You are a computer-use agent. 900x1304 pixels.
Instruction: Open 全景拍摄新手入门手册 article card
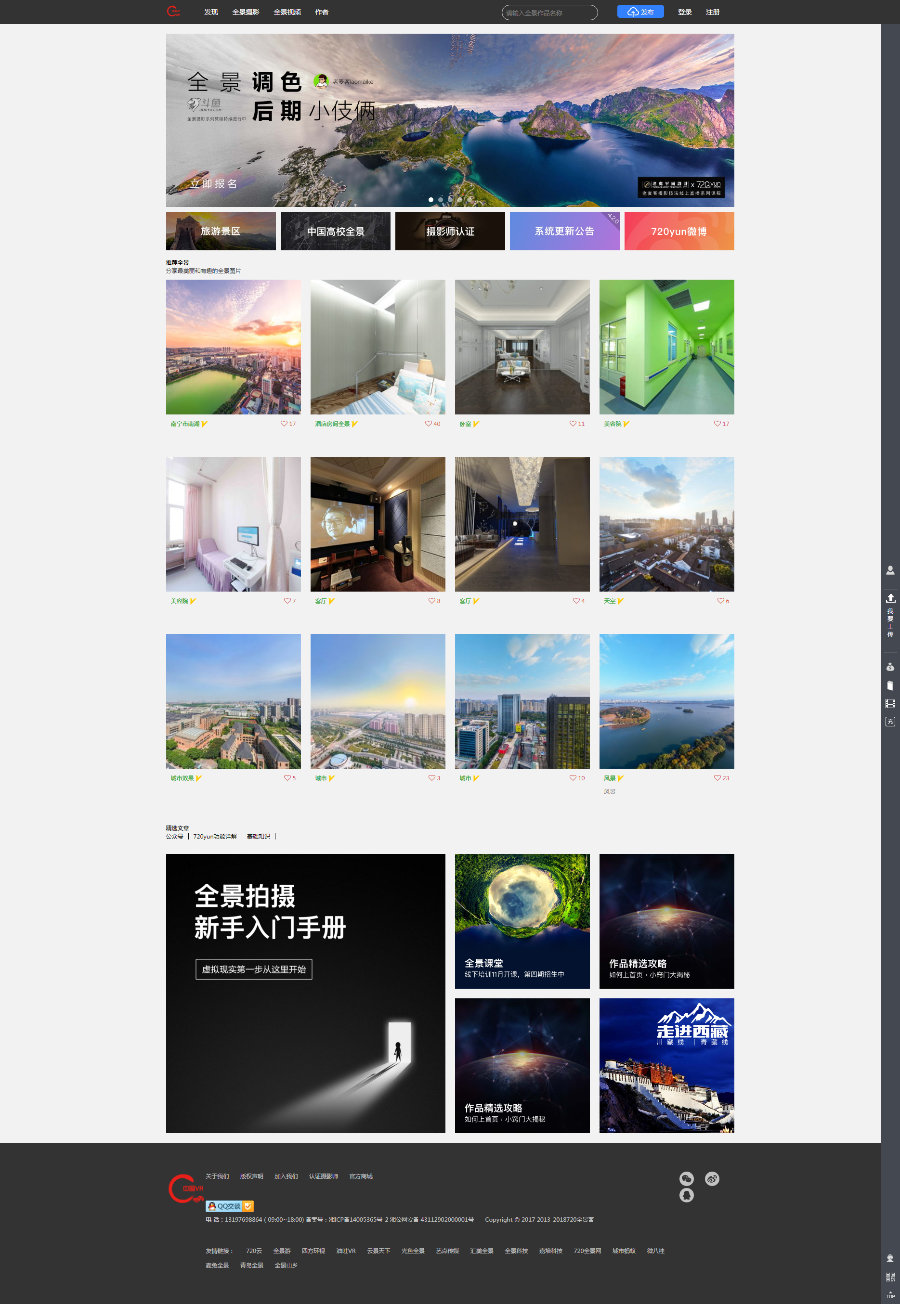305,993
